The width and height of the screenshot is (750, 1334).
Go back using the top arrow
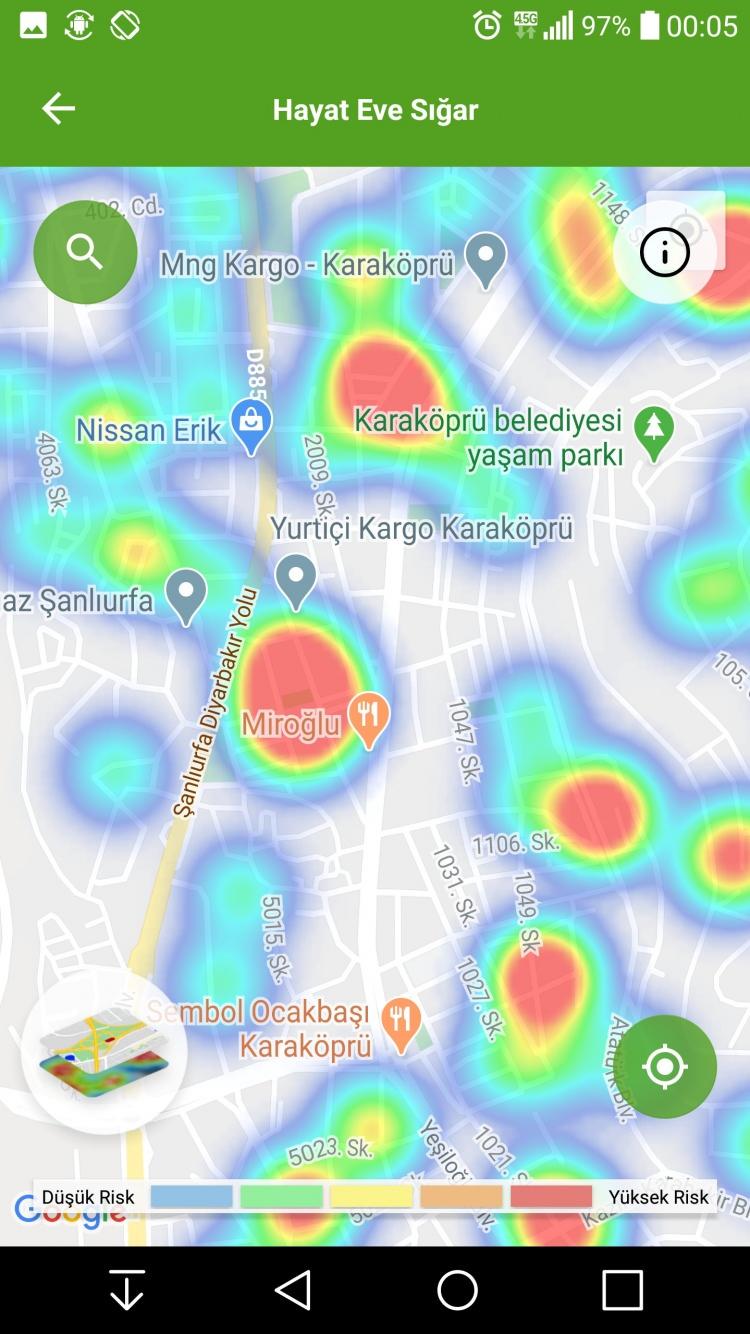pos(58,109)
